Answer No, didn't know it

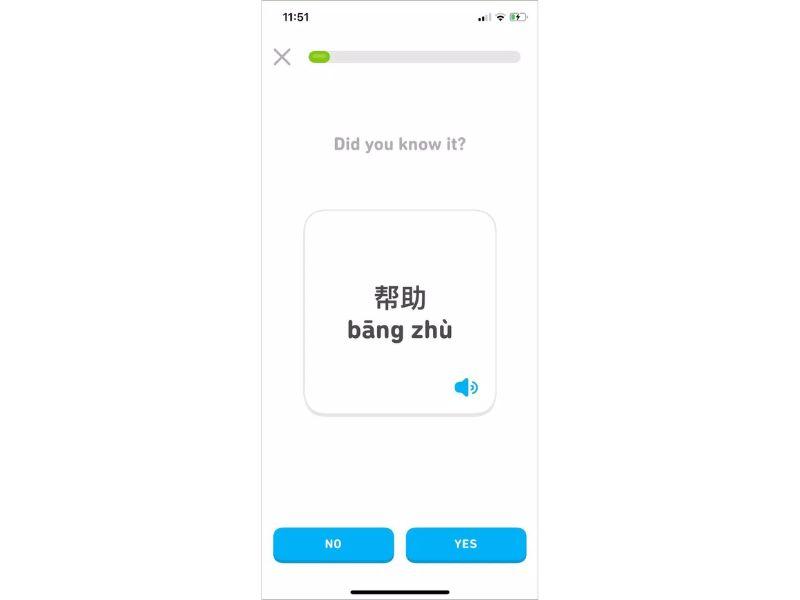(333, 544)
